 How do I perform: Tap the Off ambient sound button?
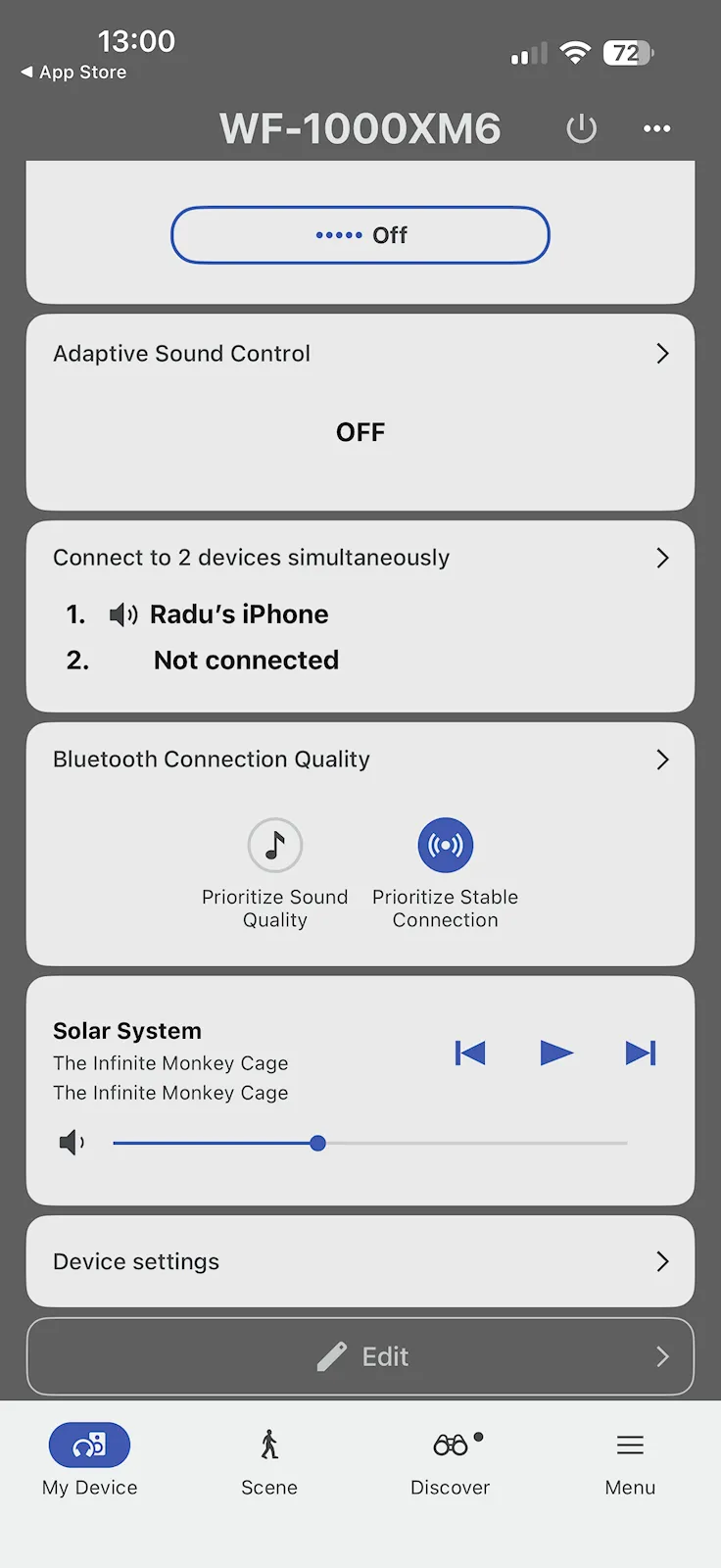click(x=360, y=235)
